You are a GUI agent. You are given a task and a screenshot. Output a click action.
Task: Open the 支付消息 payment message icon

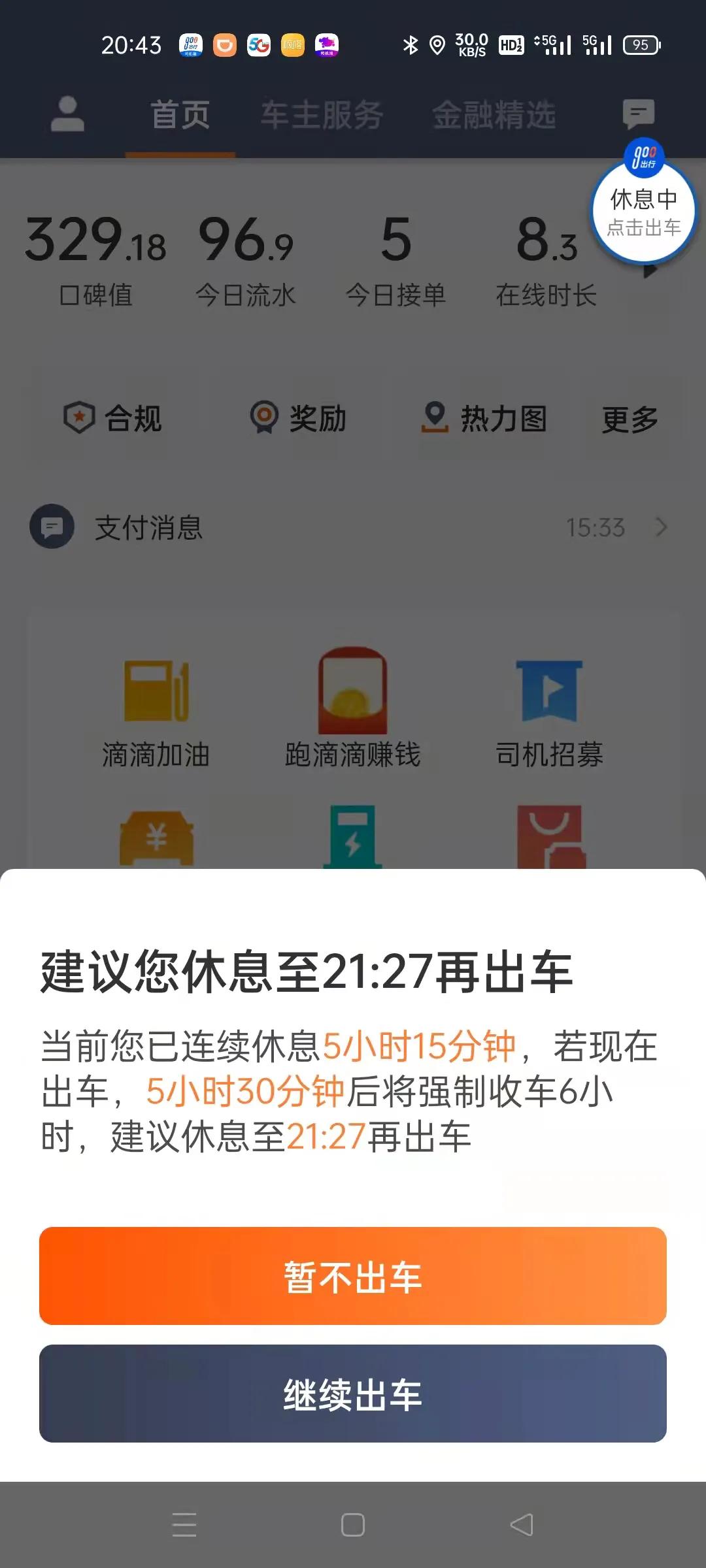click(x=52, y=528)
